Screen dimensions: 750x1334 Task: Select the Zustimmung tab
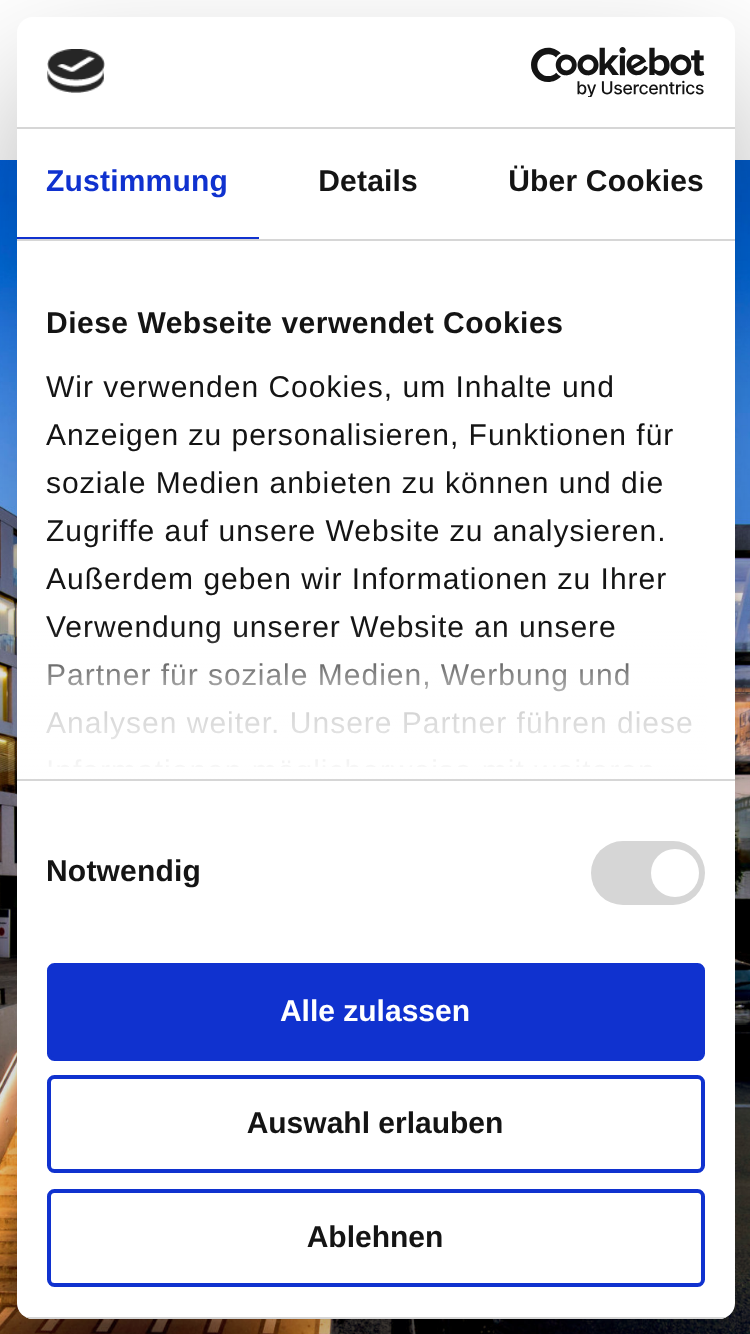[137, 182]
